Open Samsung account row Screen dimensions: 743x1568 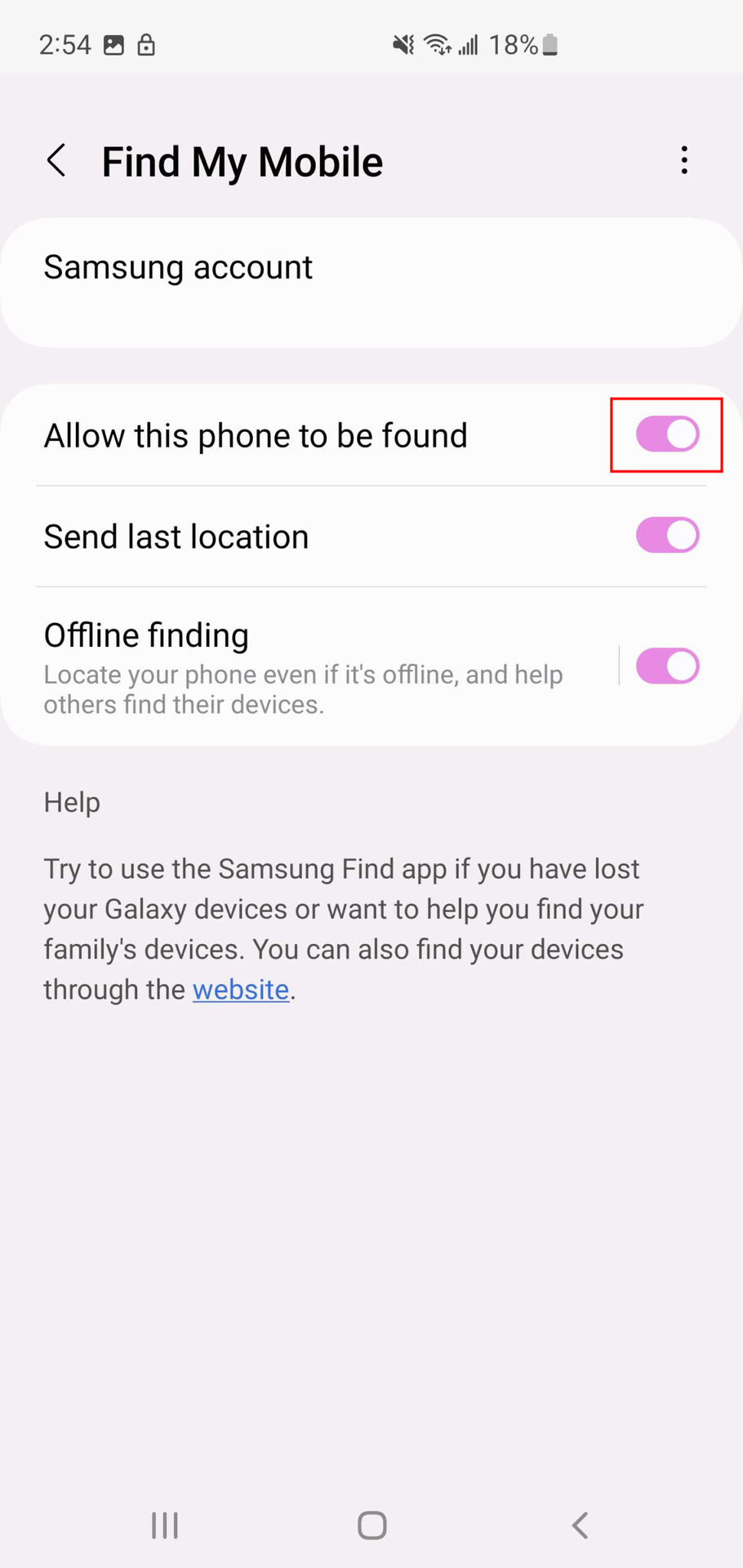pyautogui.click(x=371, y=283)
